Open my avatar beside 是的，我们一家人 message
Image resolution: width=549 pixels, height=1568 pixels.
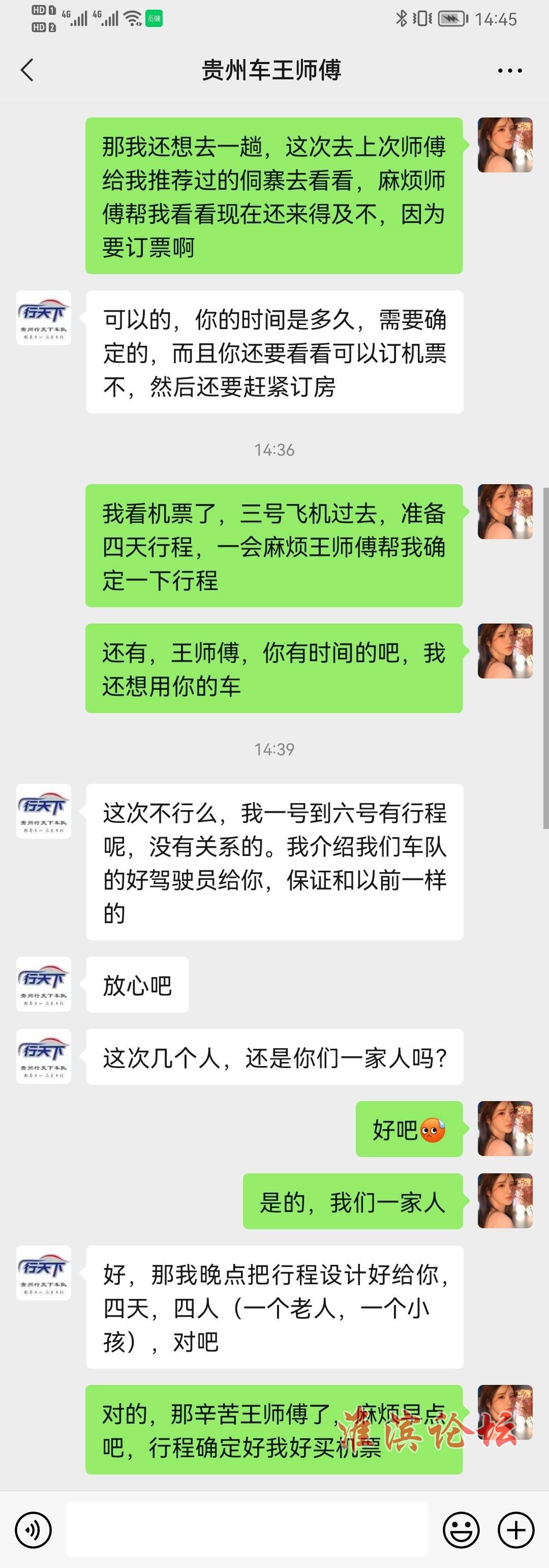[505, 1201]
